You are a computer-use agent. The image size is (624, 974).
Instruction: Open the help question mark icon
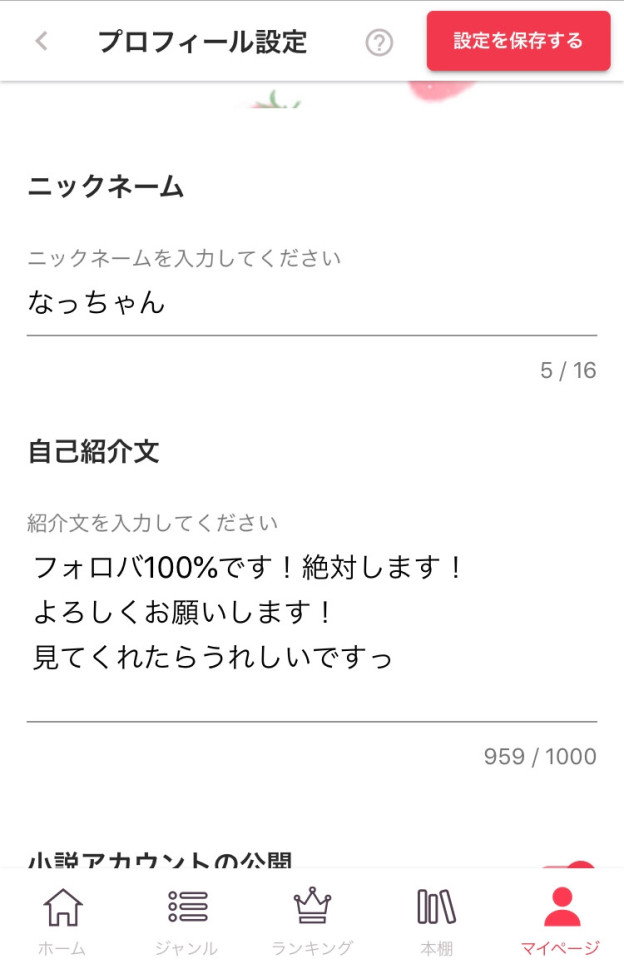pyautogui.click(x=379, y=43)
